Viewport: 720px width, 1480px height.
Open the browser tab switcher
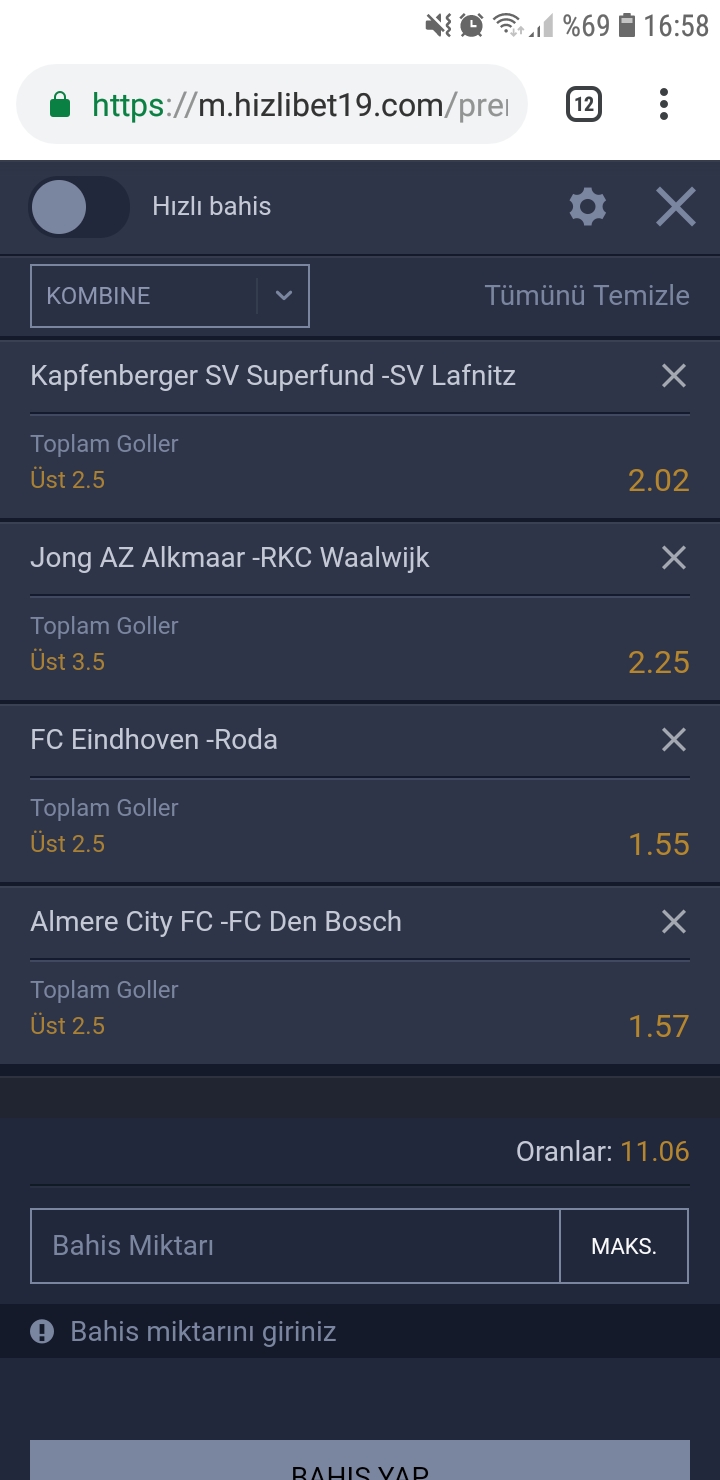(x=584, y=104)
